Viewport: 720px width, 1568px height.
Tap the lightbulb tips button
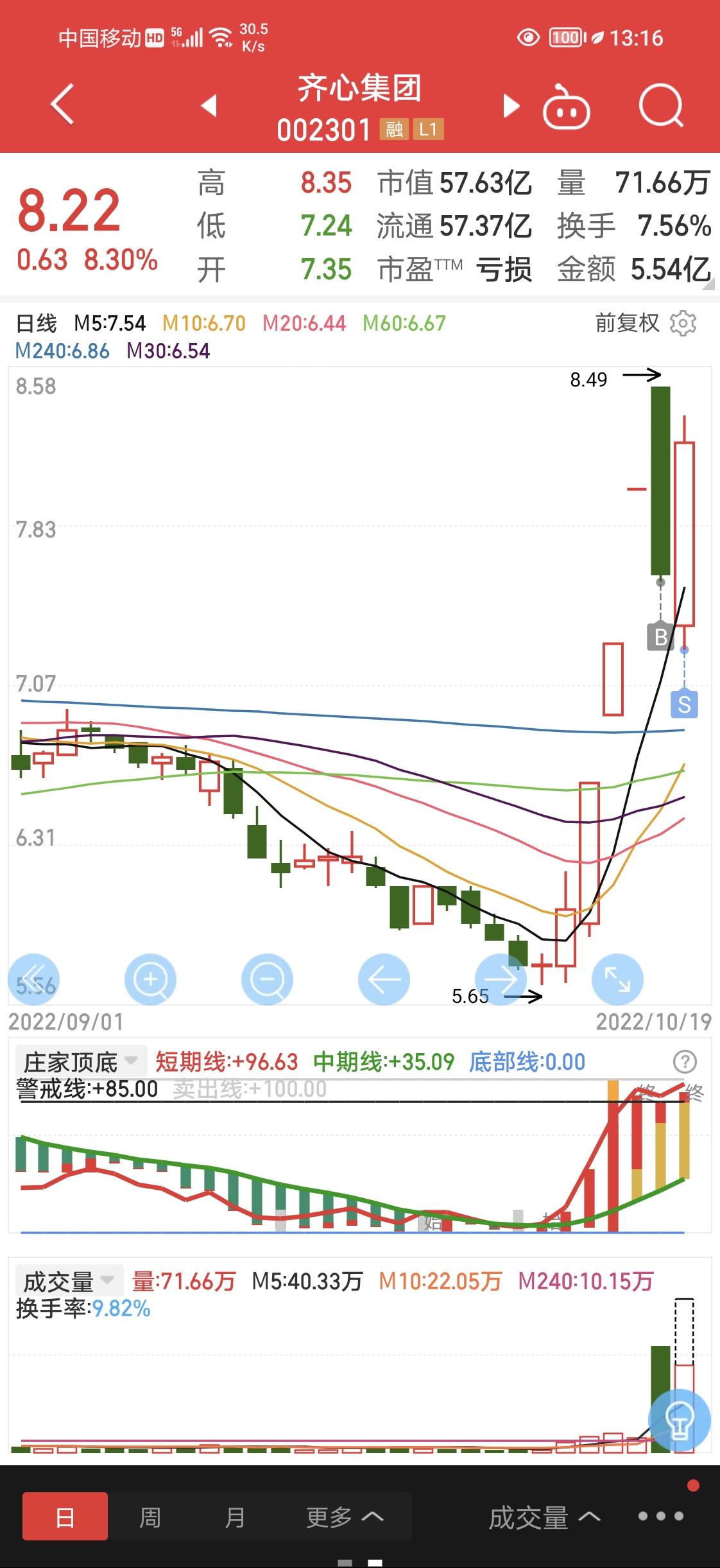click(x=679, y=1420)
